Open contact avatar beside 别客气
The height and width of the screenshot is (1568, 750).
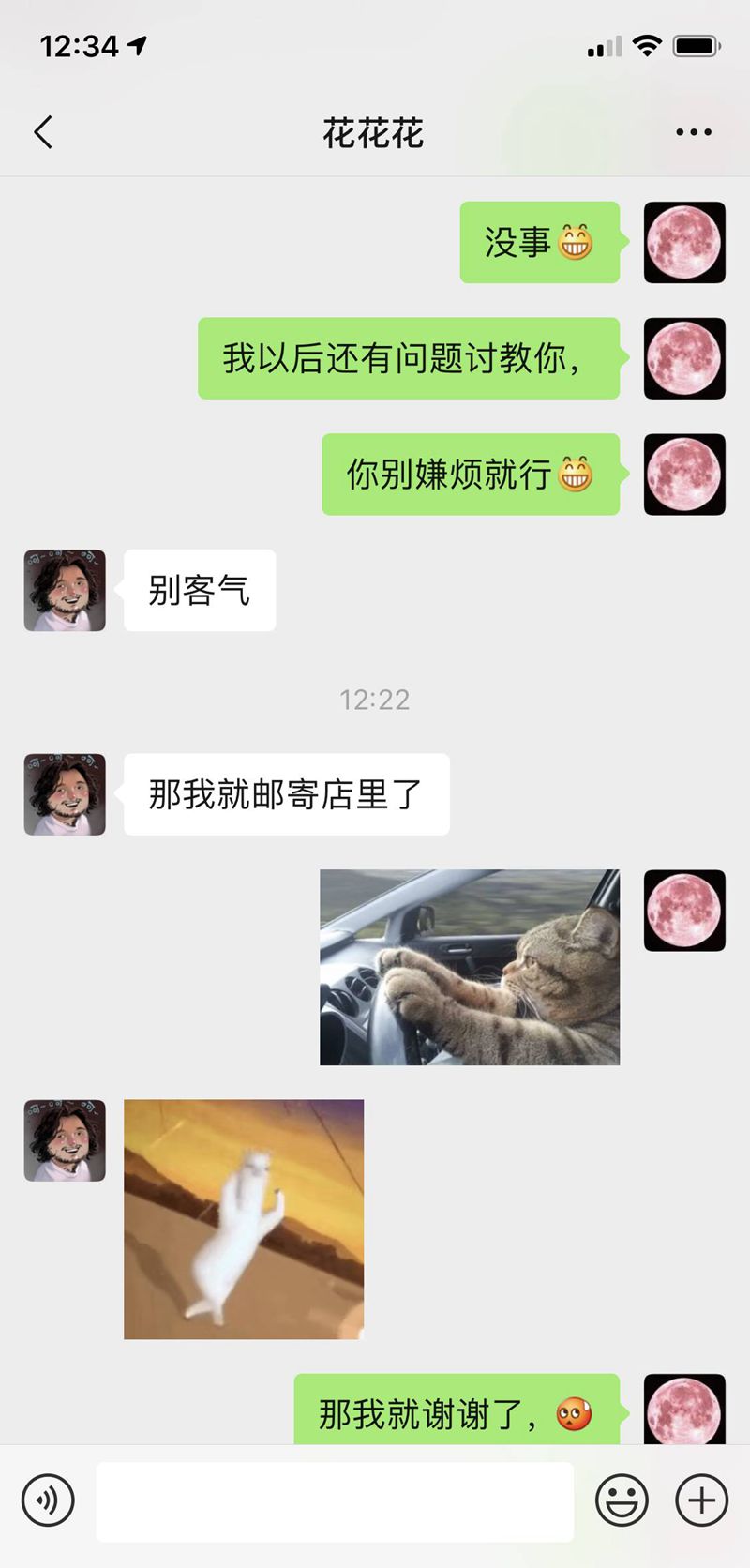pos(65,590)
